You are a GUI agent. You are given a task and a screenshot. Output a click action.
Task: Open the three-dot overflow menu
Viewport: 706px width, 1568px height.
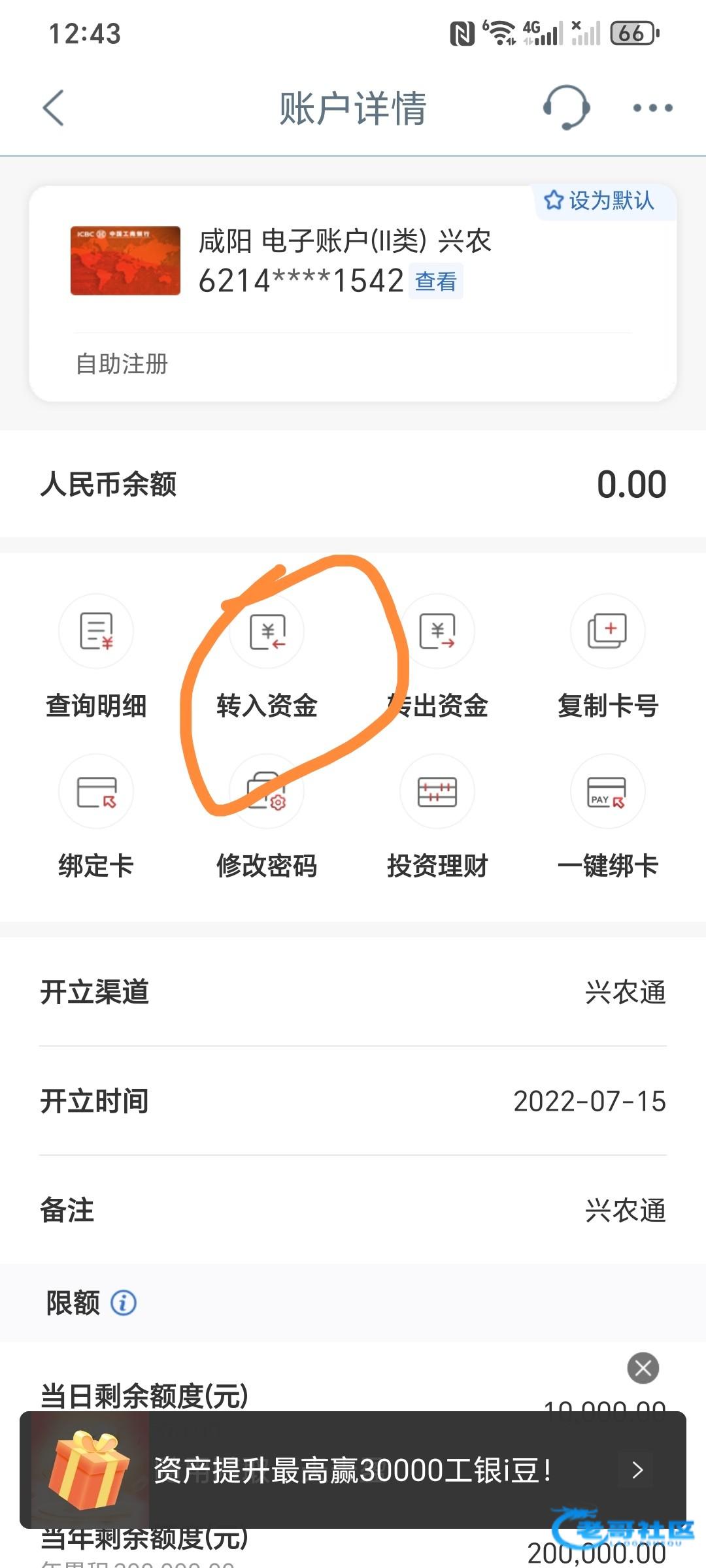(x=652, y=108)
